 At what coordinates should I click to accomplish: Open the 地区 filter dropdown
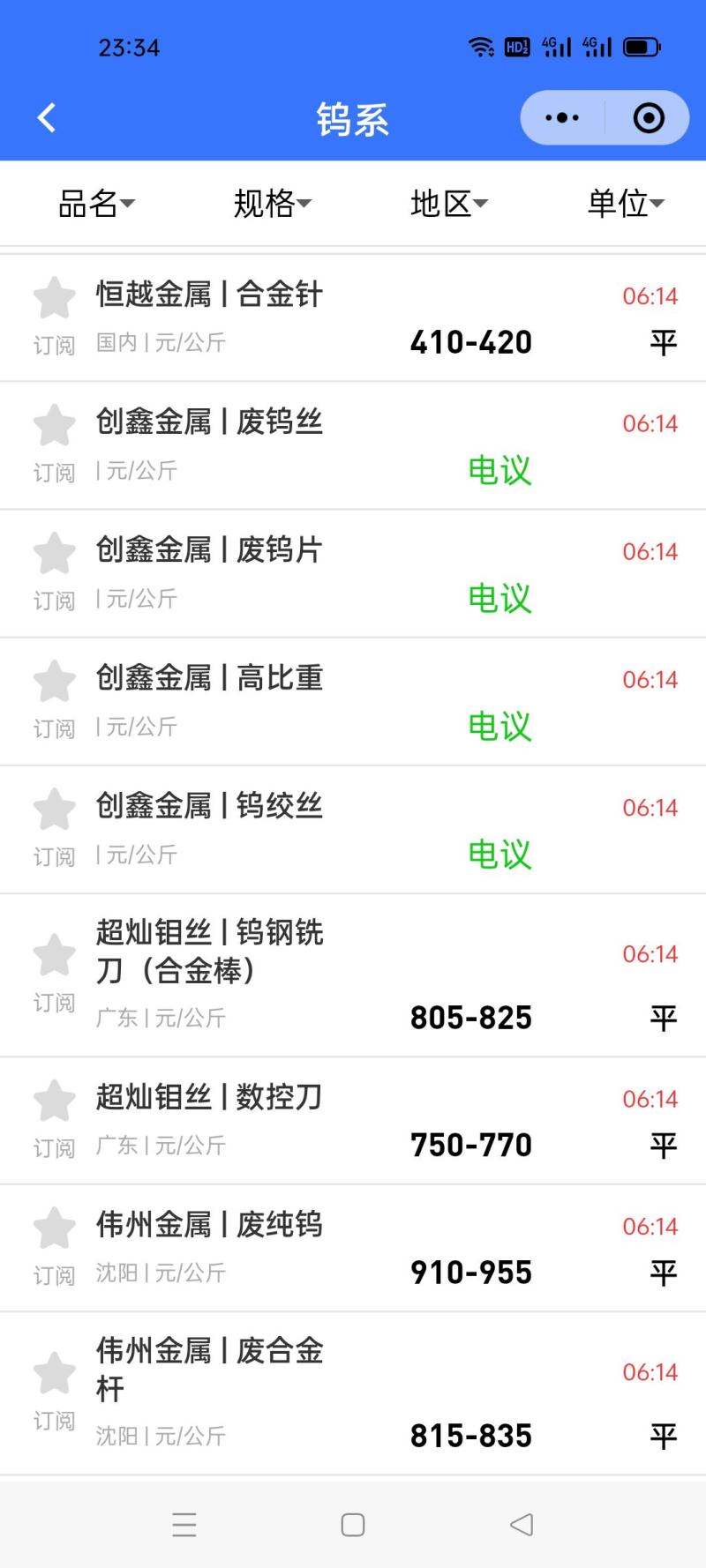pyautogui.click(x=448, y=204)
